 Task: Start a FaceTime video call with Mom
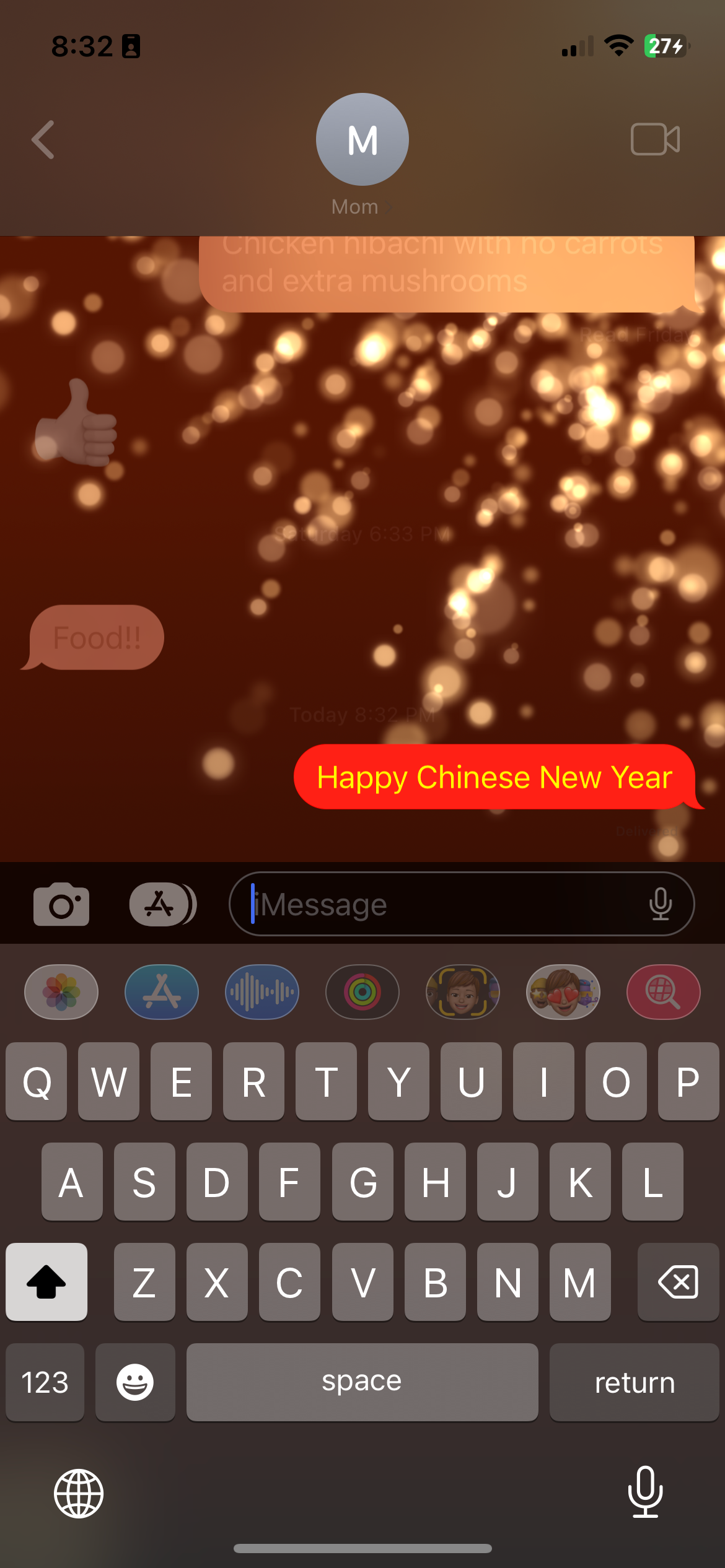[x=655, y=139]
